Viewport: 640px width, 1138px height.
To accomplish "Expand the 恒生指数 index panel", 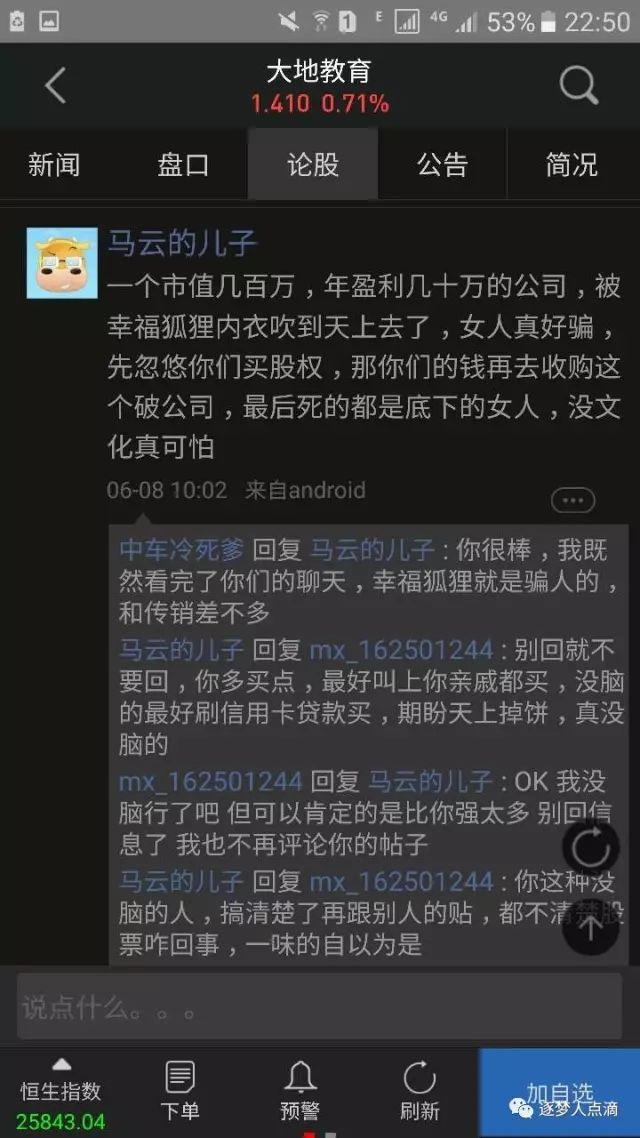I will pyautogui.click(x=61, y=1093).
